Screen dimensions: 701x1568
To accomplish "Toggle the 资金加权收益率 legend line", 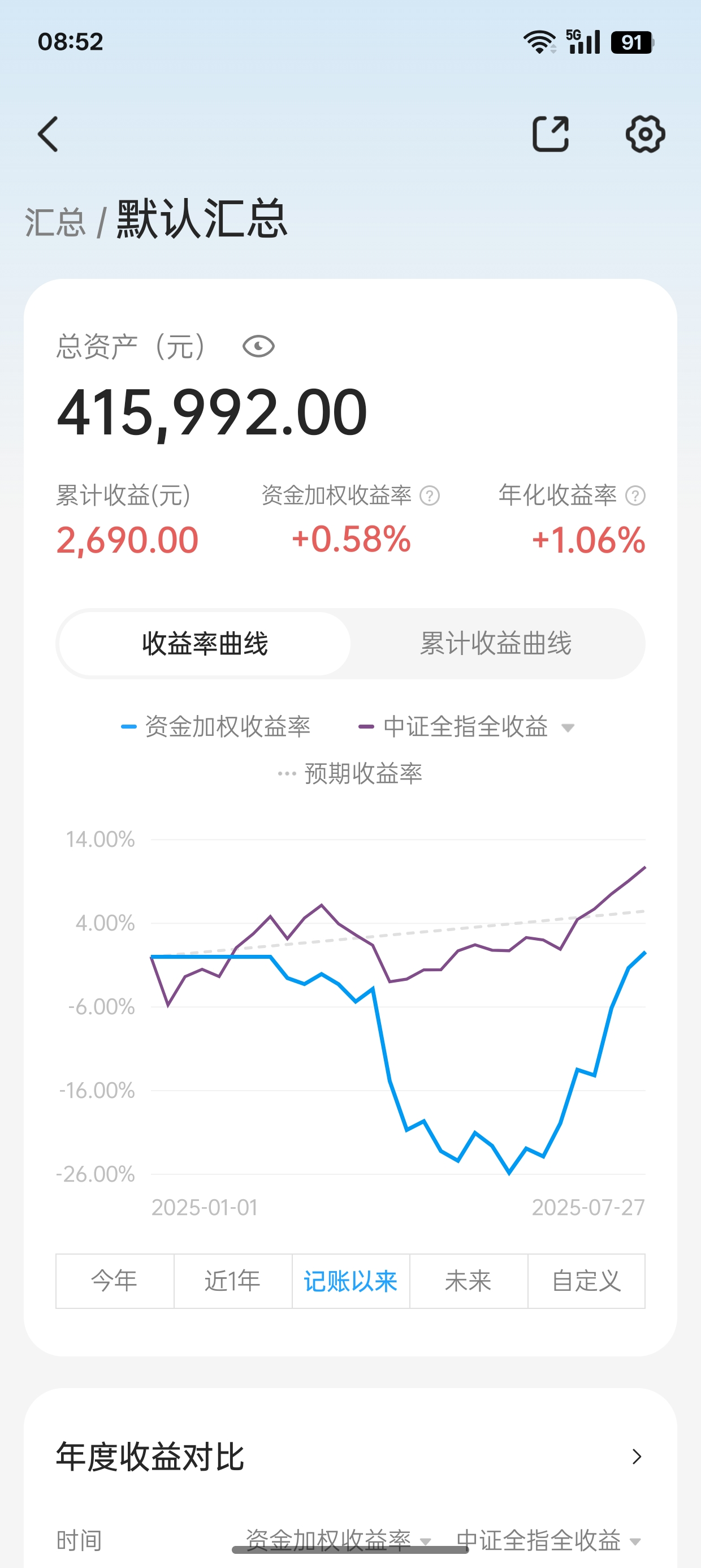I will [216, 727].
